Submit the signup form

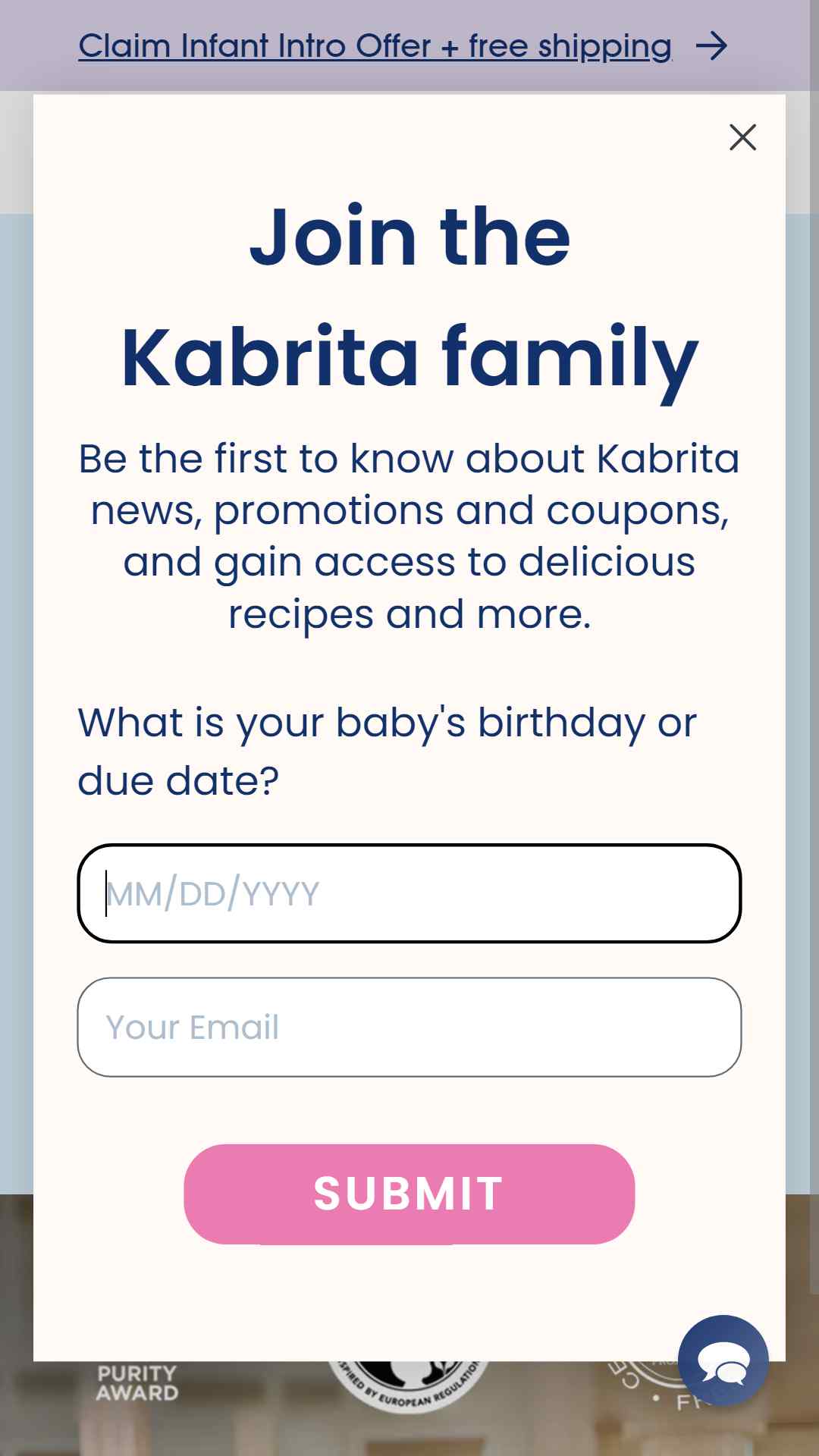tap(409, 1194)
